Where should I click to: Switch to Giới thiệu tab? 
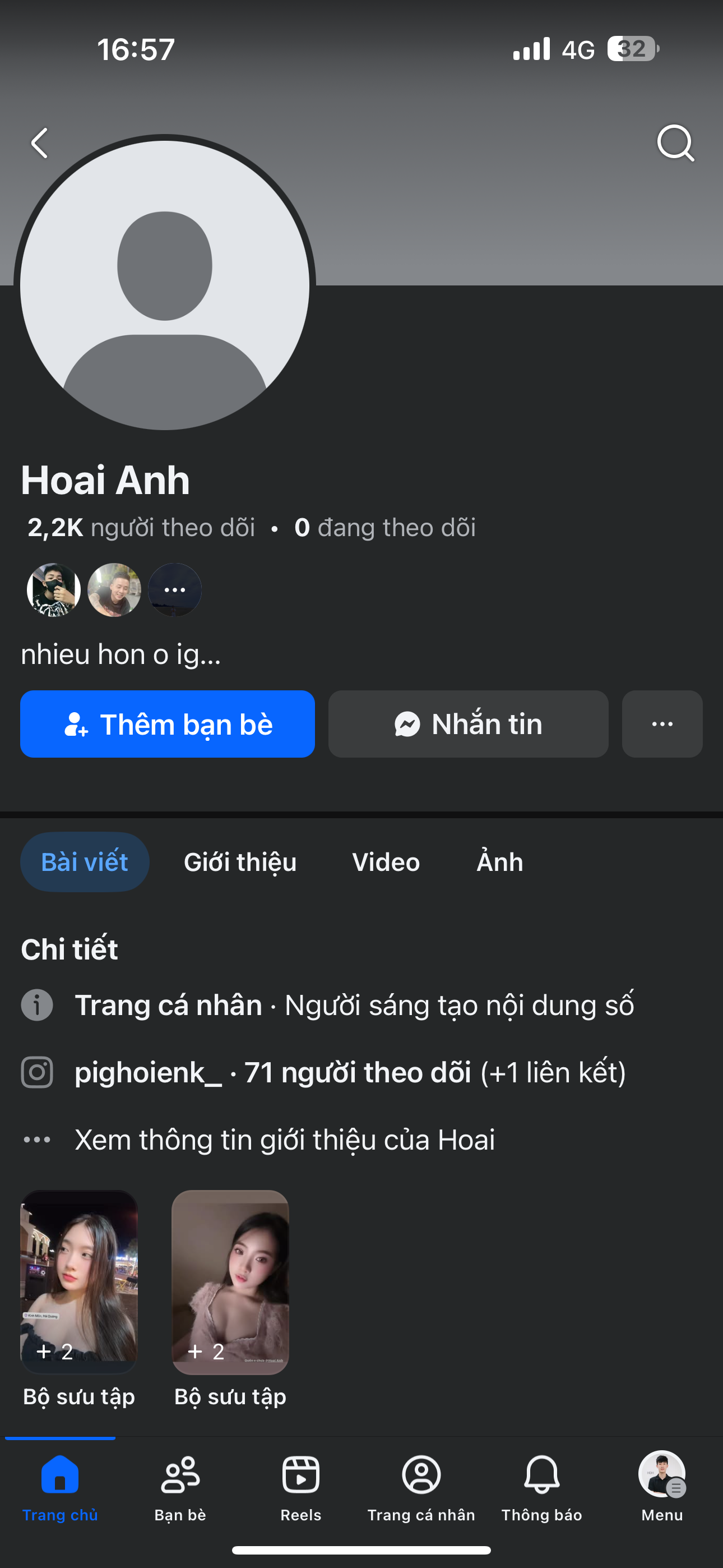240,862
